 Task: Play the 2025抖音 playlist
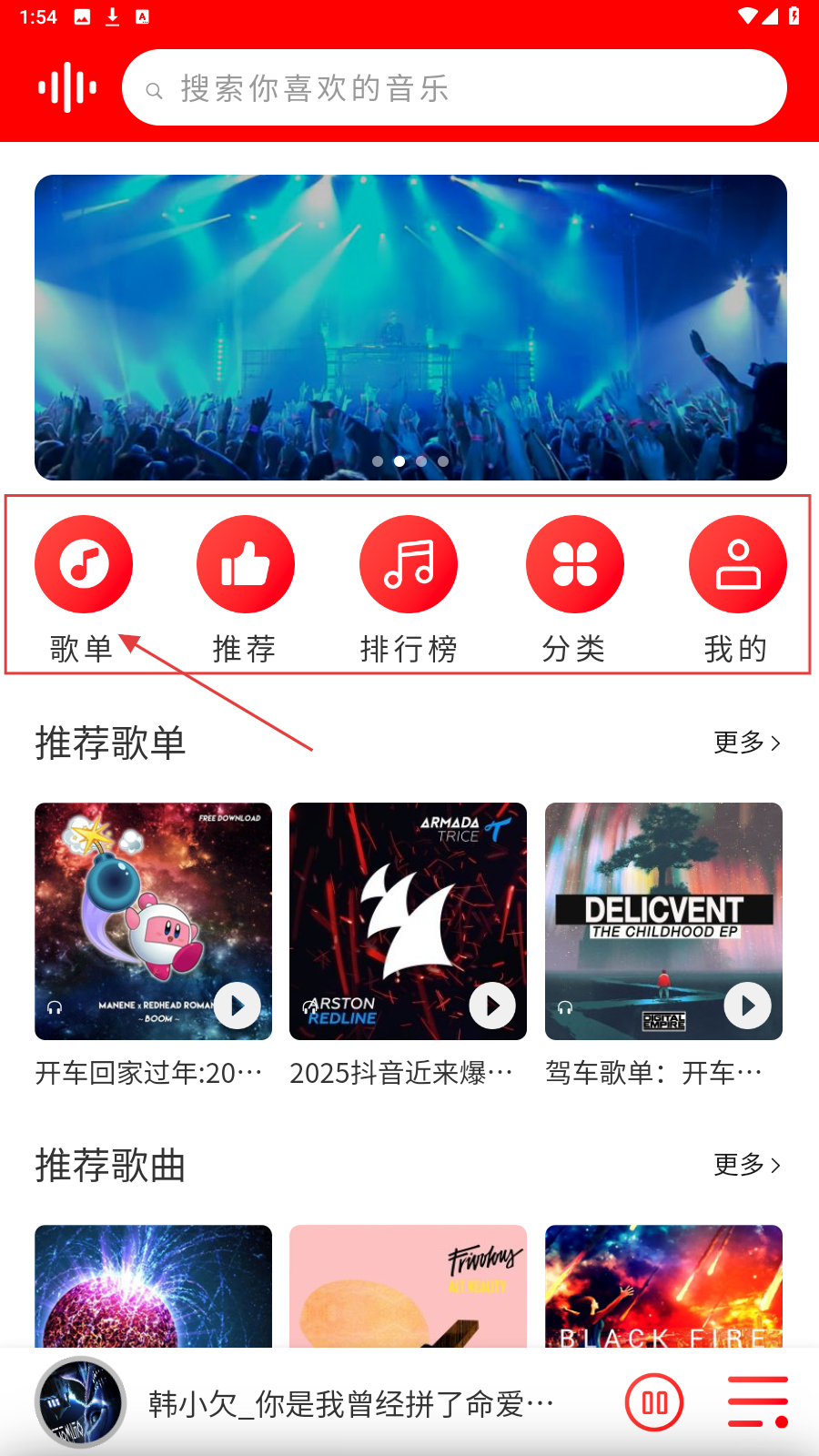coord(492,1006)
